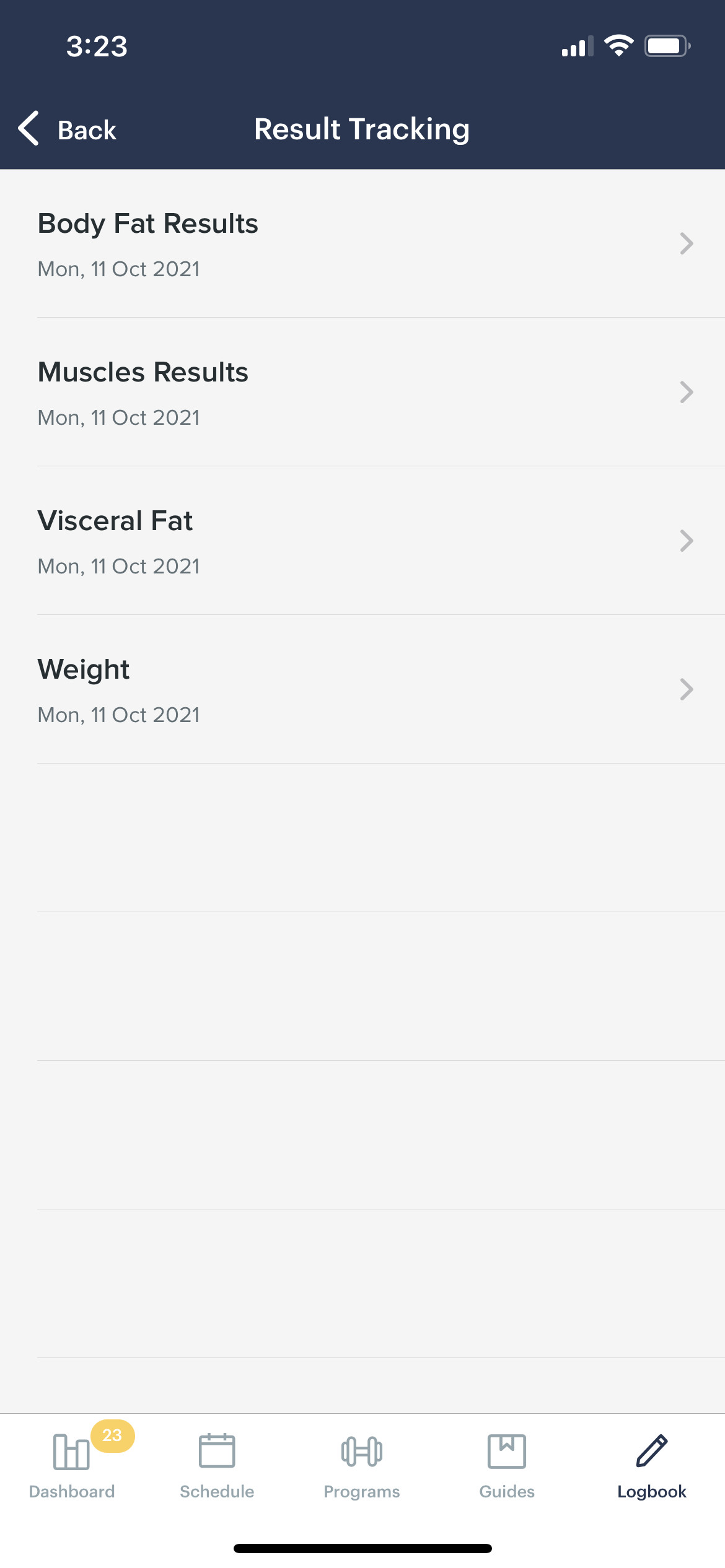Go back to the previous screen
Screen dimensions: 725x1568
click(x=67, y=129)
